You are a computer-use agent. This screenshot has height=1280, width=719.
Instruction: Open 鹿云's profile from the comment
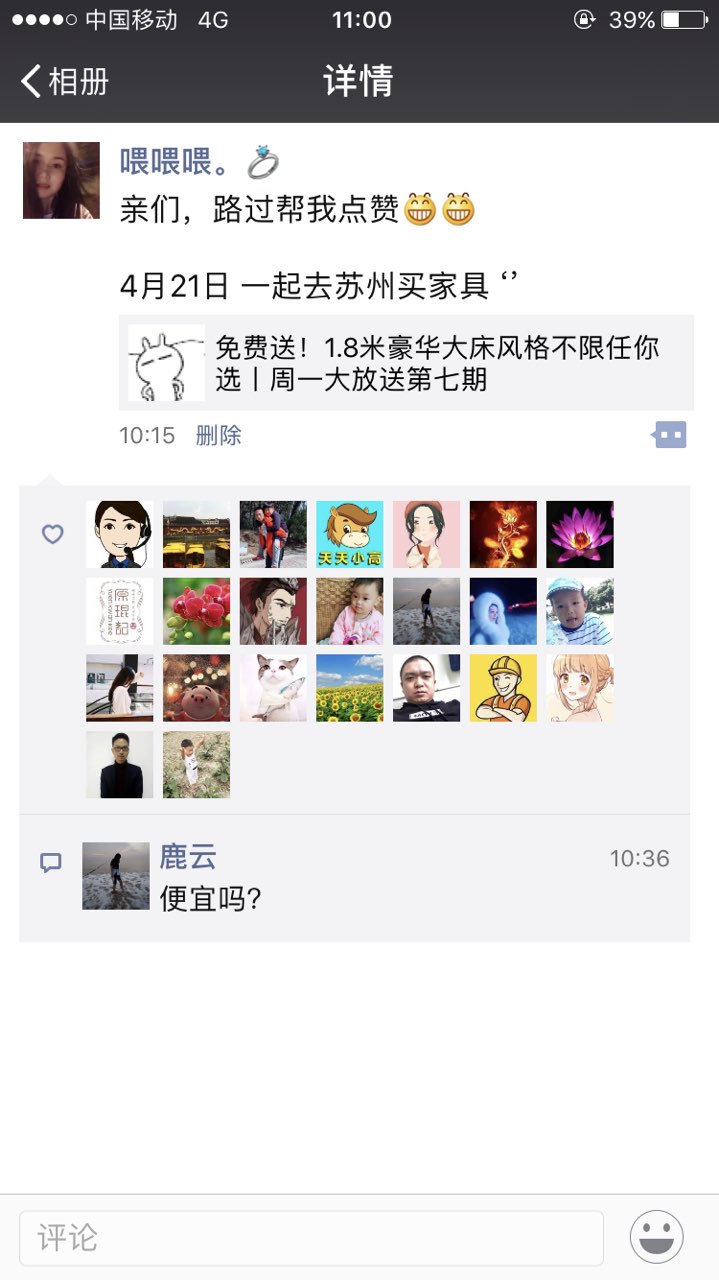(188, 857)
